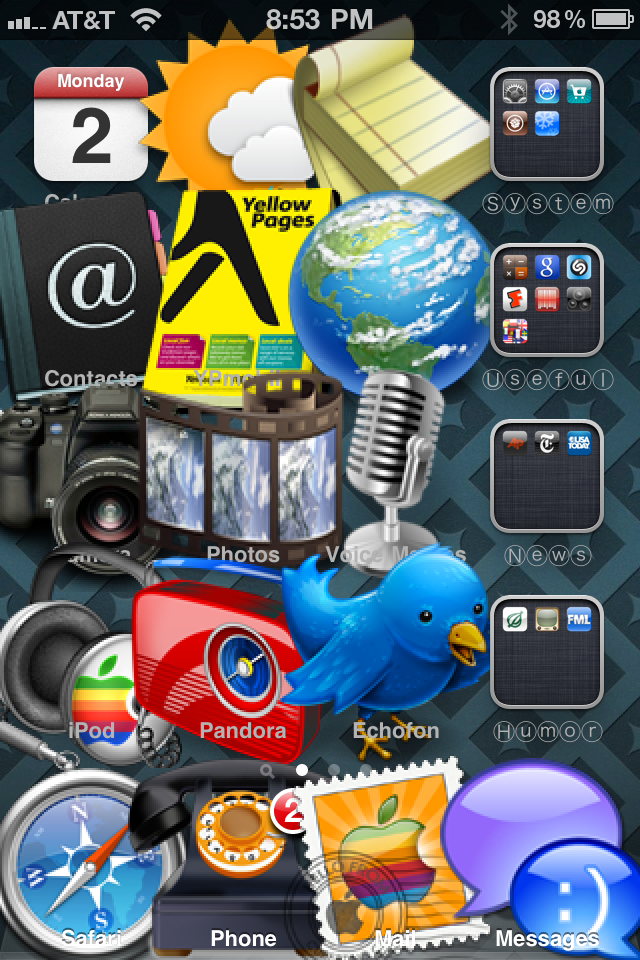This screenshot has width=640, height=960.
Task: Open the Calendar app showing Monday 2
Action: tap(90, 125)
